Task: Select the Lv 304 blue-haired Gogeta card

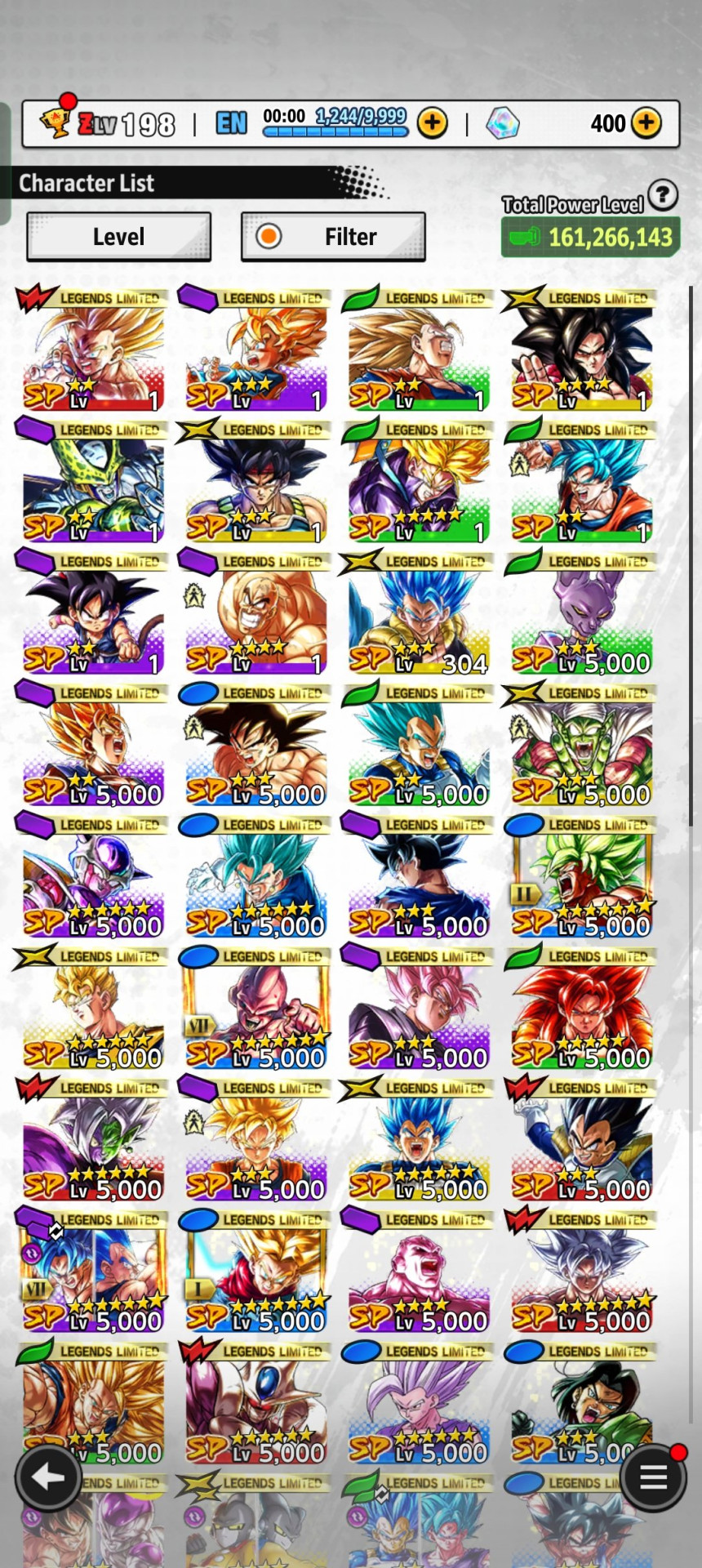Action: click(419, 612)
